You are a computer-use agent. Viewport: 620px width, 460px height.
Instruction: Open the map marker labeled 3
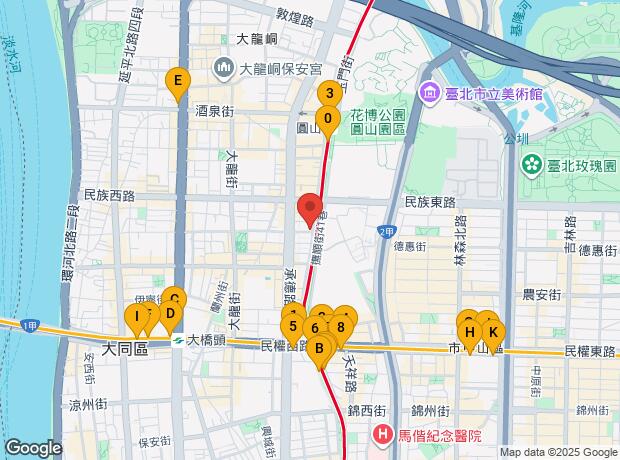[328, 94]
